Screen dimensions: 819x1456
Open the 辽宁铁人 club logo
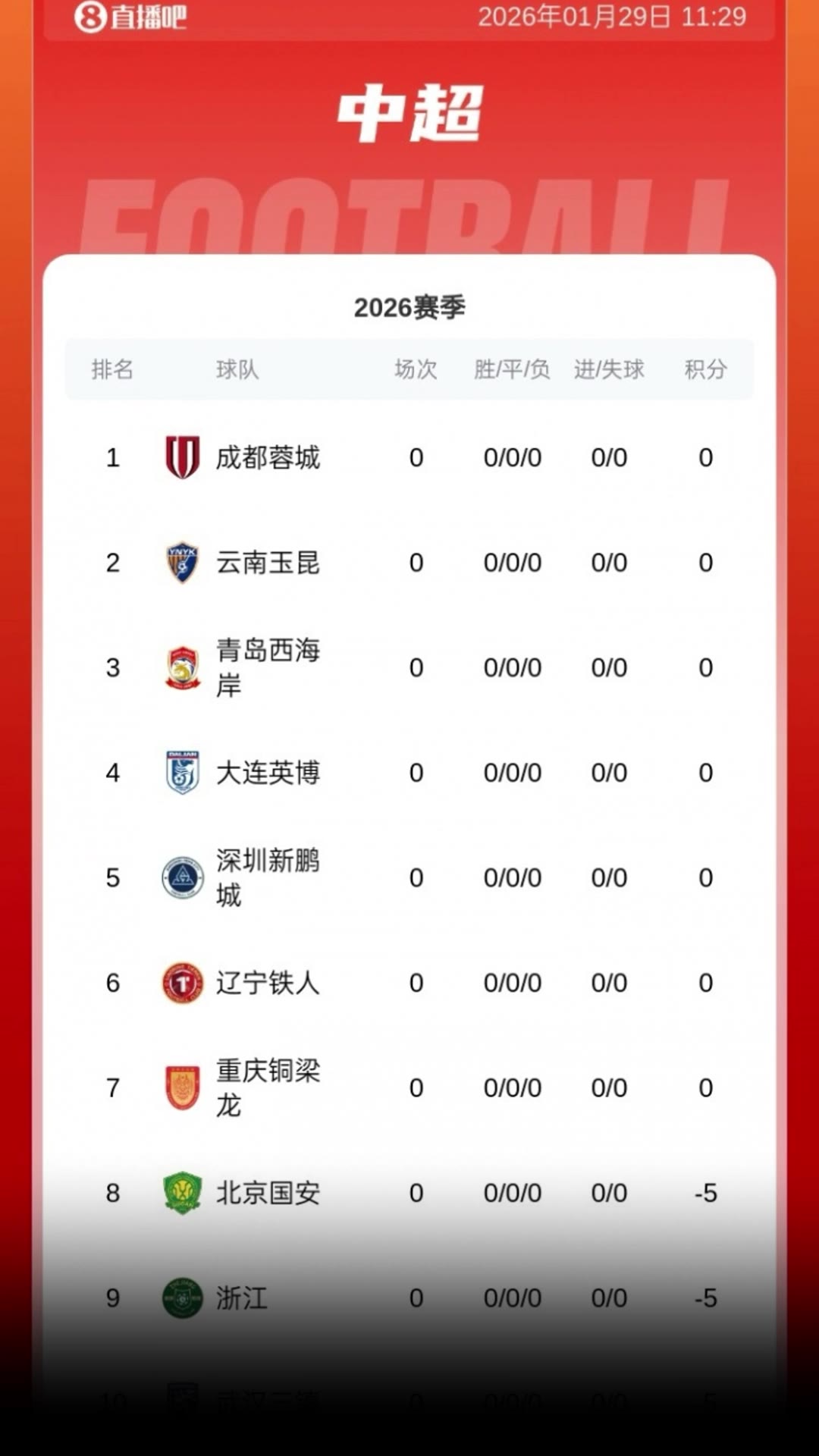[x=180, y=983]
